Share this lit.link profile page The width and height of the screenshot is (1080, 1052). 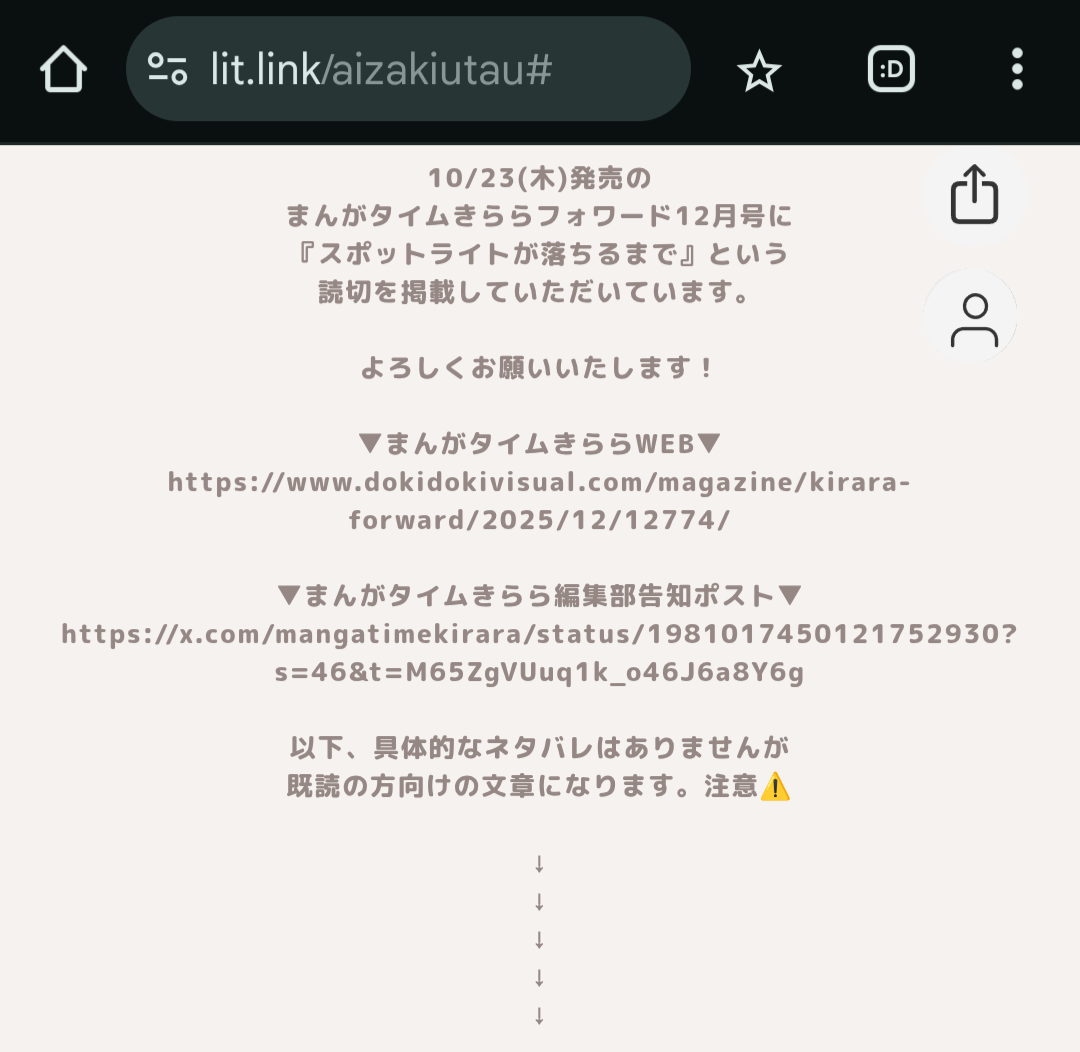pos(974,195)
